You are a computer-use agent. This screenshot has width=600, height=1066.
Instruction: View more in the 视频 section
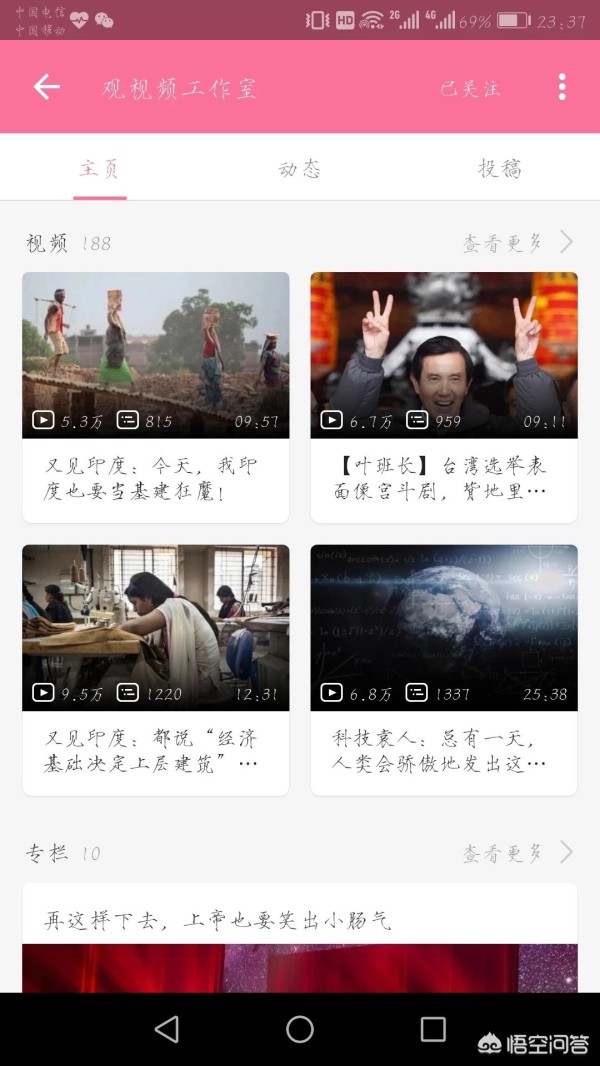517,242
